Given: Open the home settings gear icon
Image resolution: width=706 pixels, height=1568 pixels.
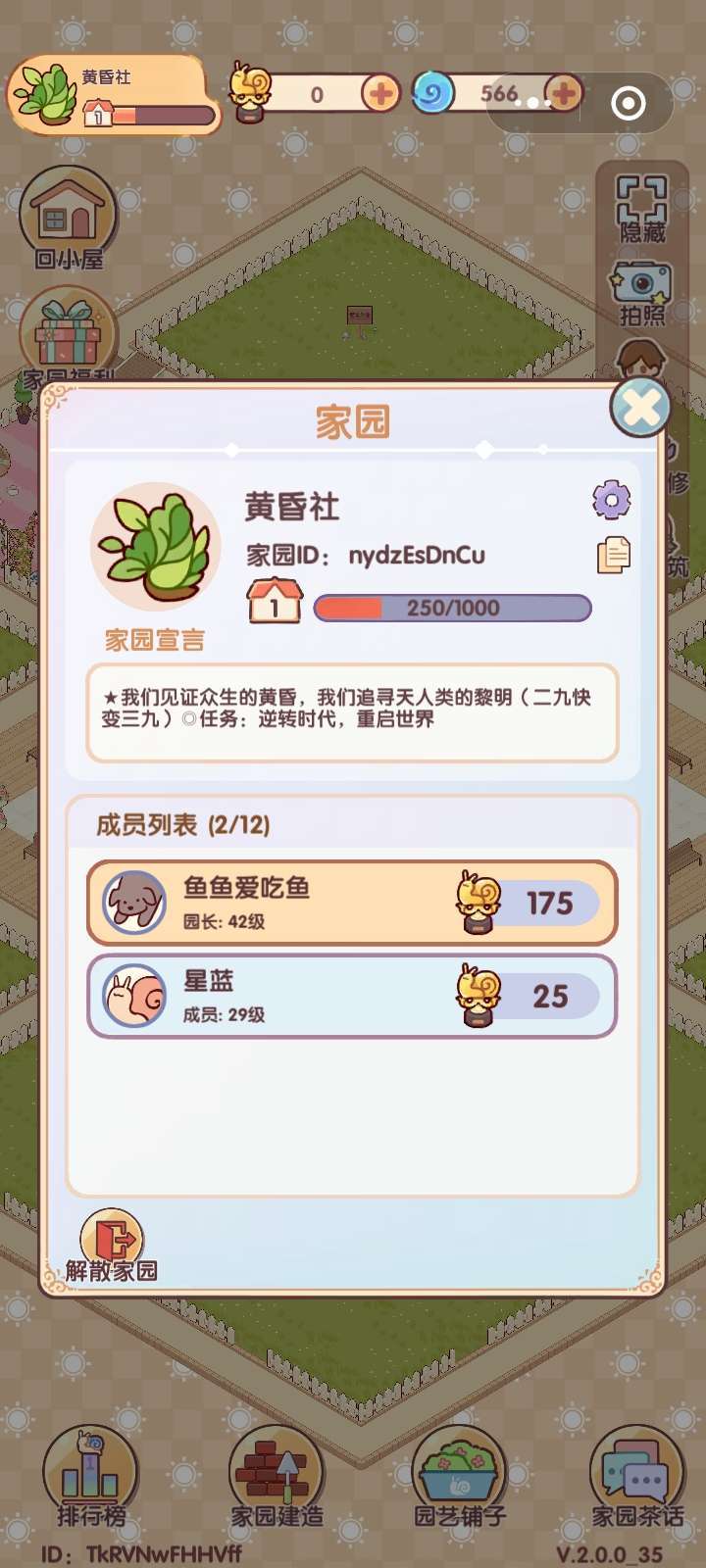Looking at the screenshot, I should (x=612, y=501).
